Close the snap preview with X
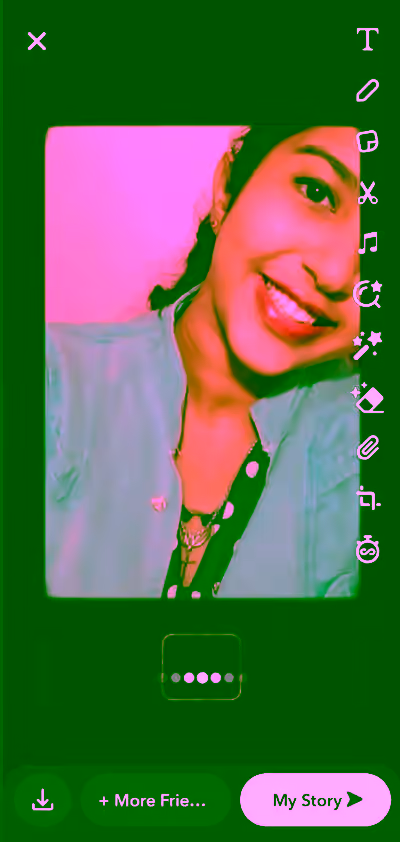Screen dimensions: 400x842 [37, 41]
